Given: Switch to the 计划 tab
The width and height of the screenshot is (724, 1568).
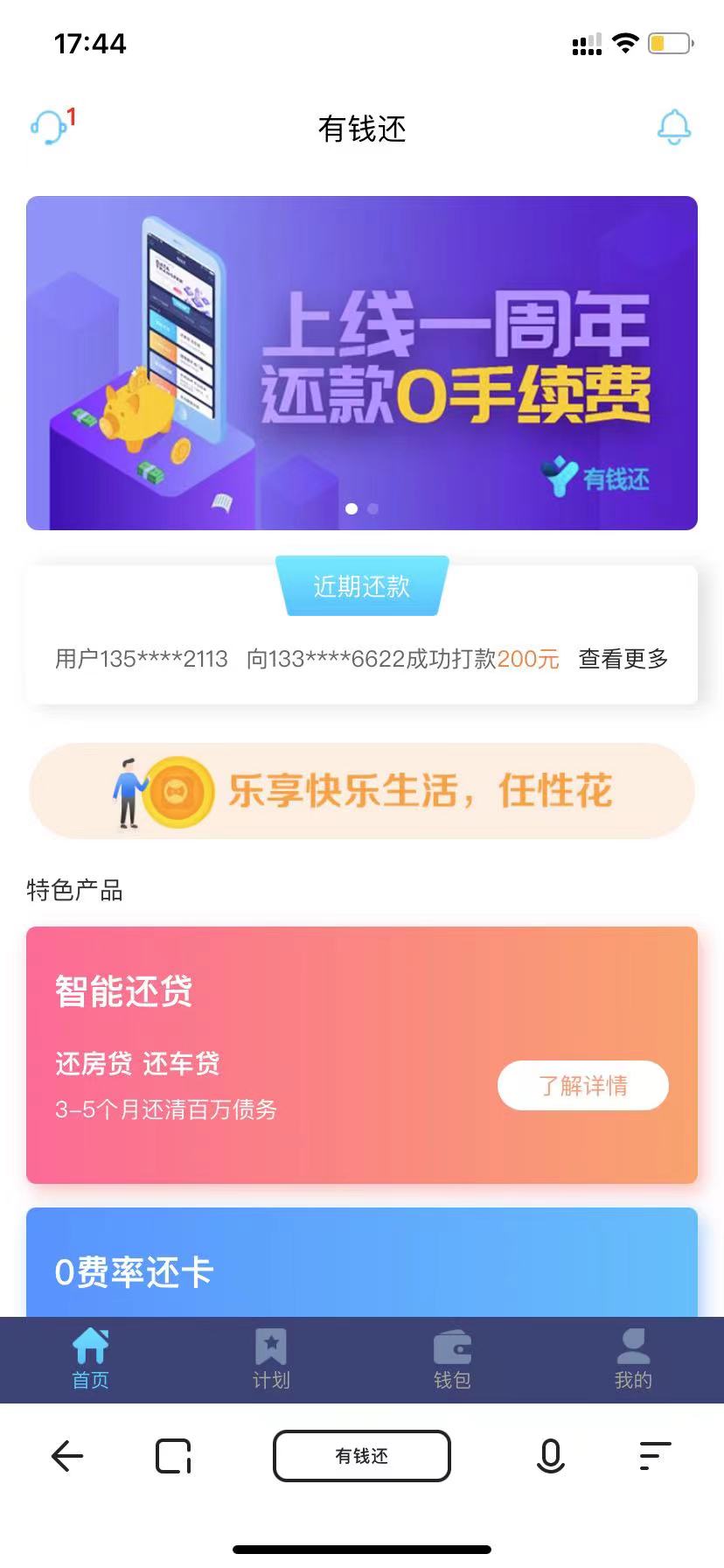Looking at the screenshot, I should [271, 1359].
